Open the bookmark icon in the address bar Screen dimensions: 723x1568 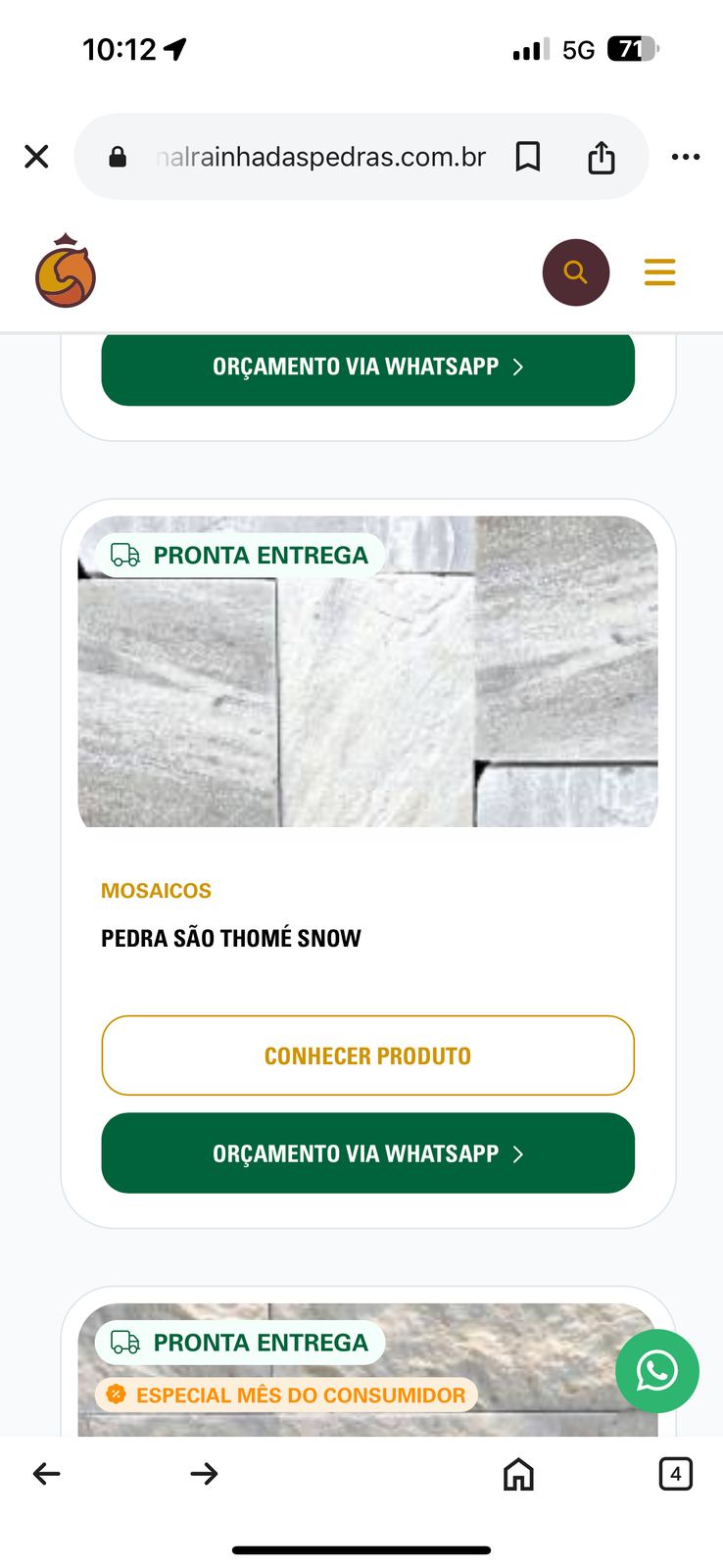point(528,156)
